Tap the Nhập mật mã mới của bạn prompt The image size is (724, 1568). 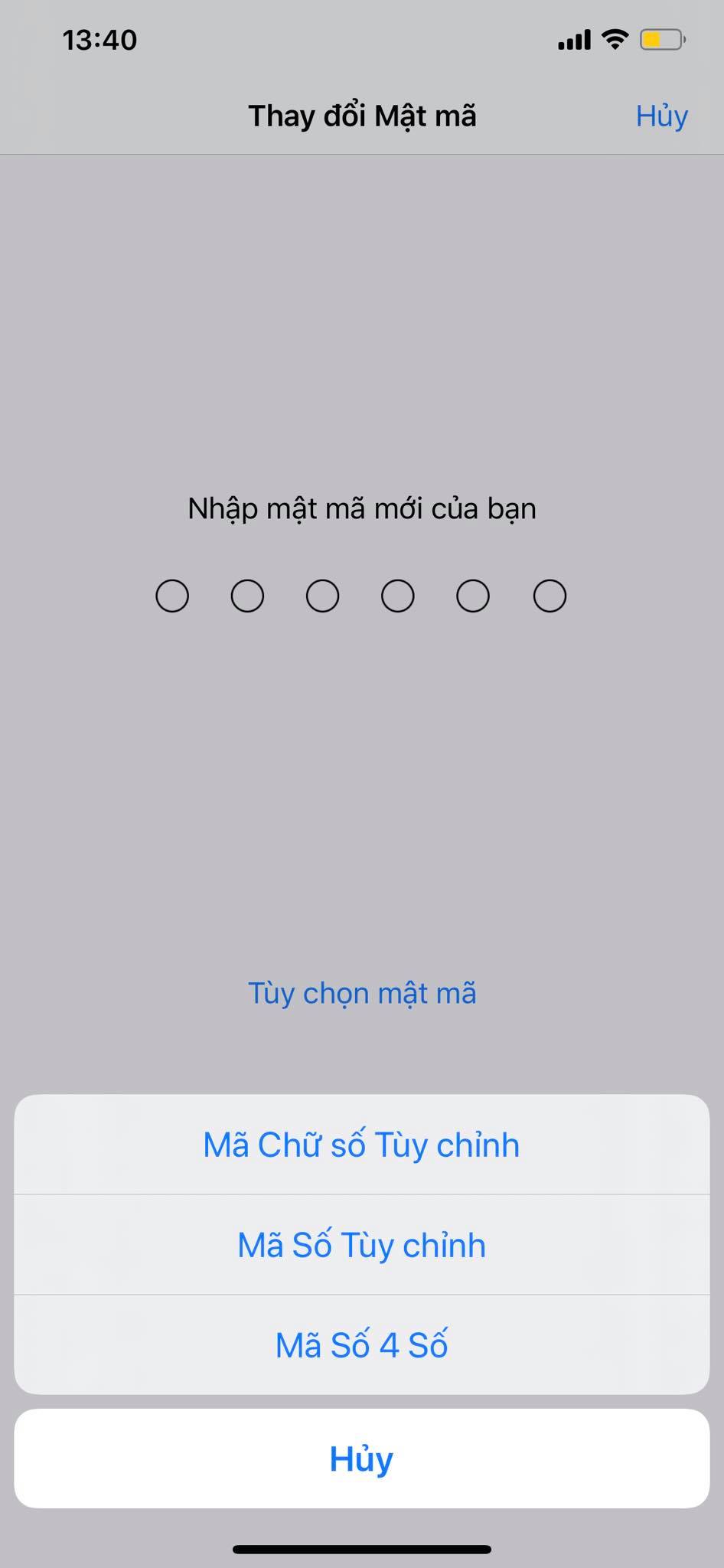(x=360, y=508)
